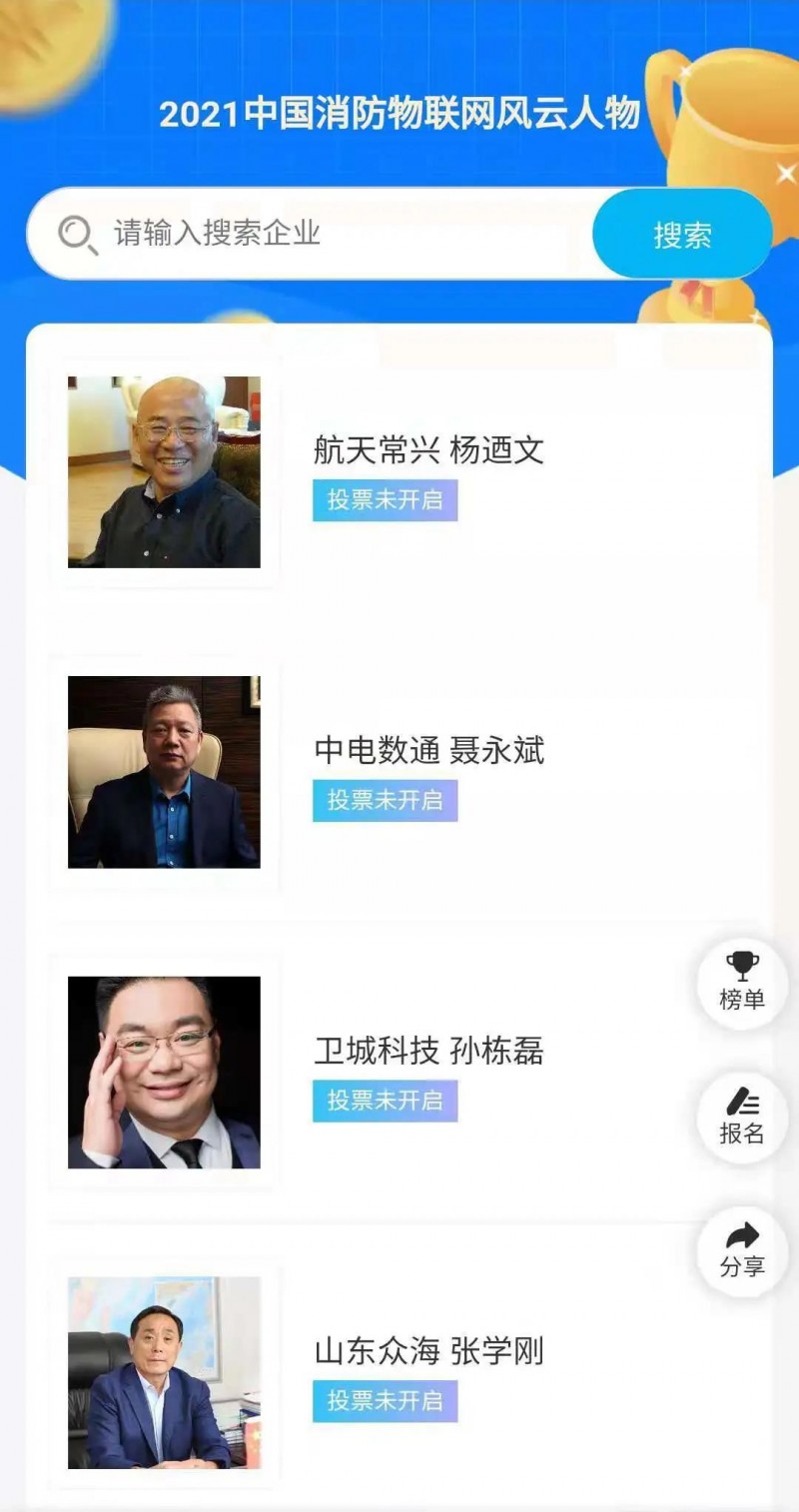Tap 投票未开启 under 山东众海 张学刚
The width and height of the screenshot is (799, 1512).
(385, 1400)
